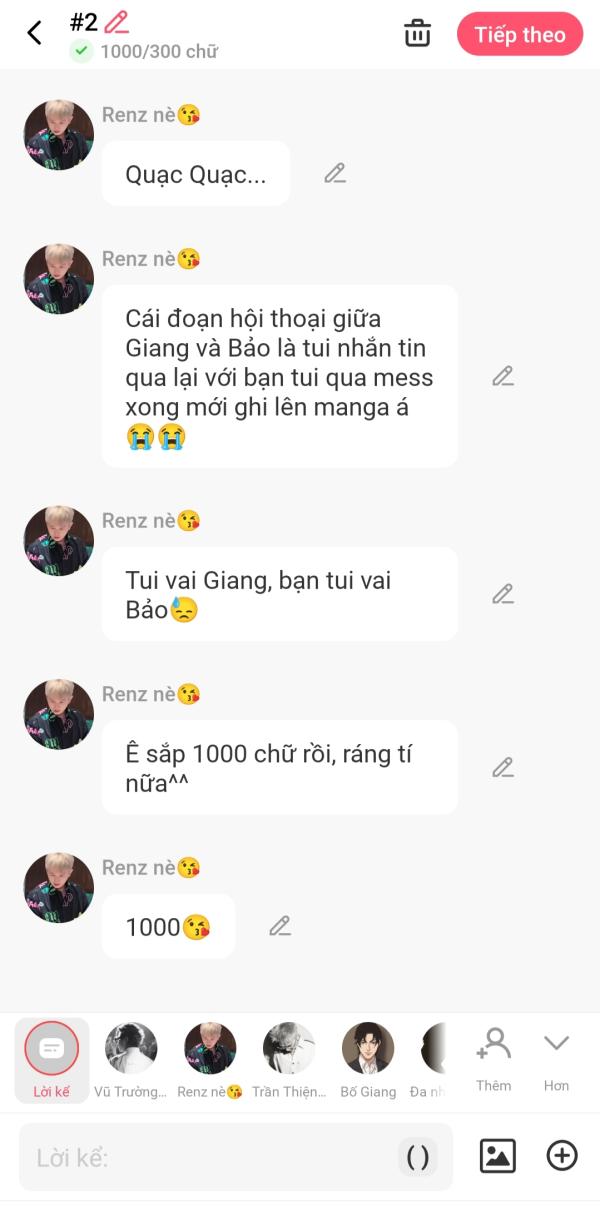Insert parentheses into the narration

click(x=418, y=1157)
